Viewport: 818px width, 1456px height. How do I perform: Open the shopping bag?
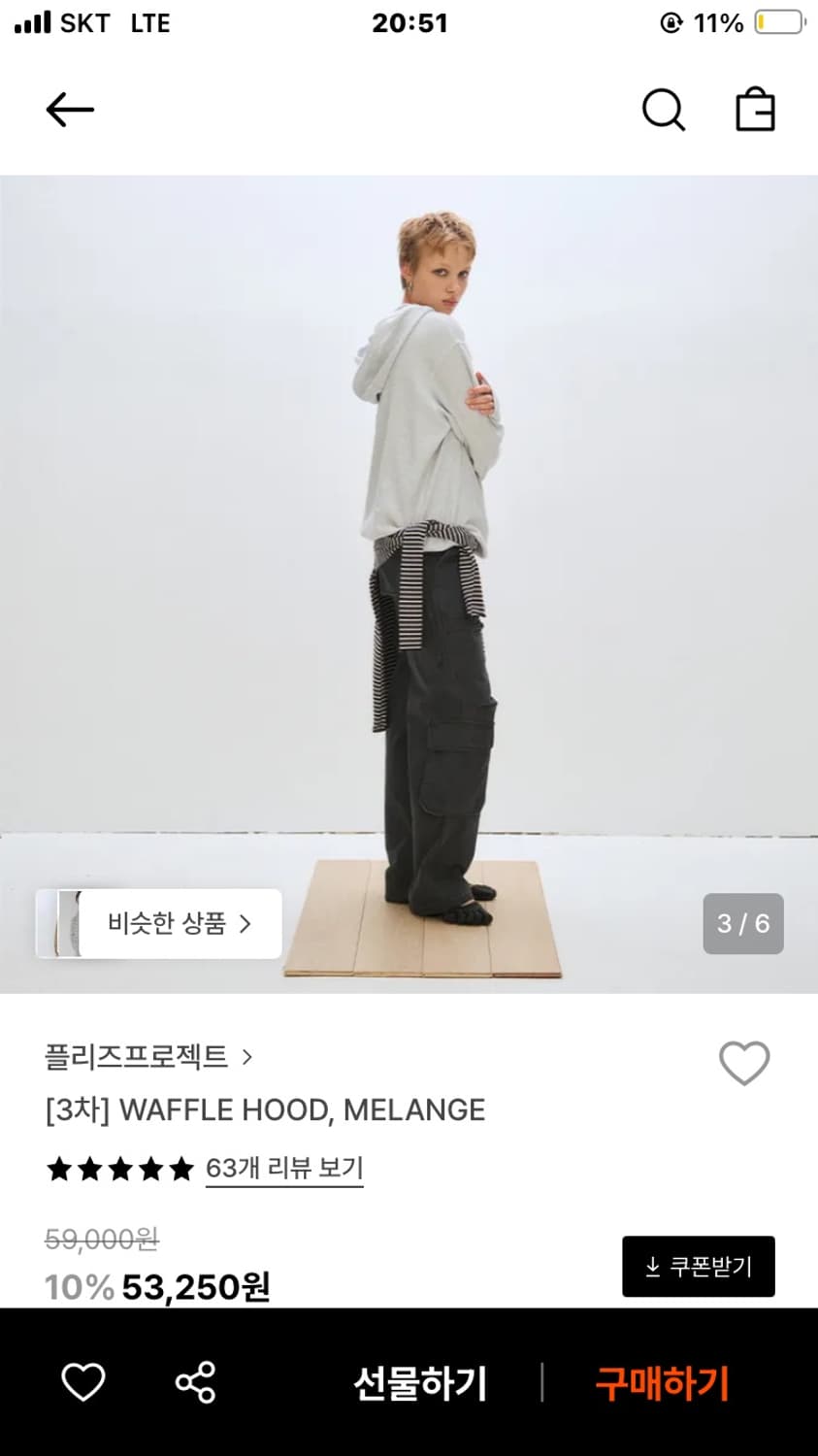[756, 110]
